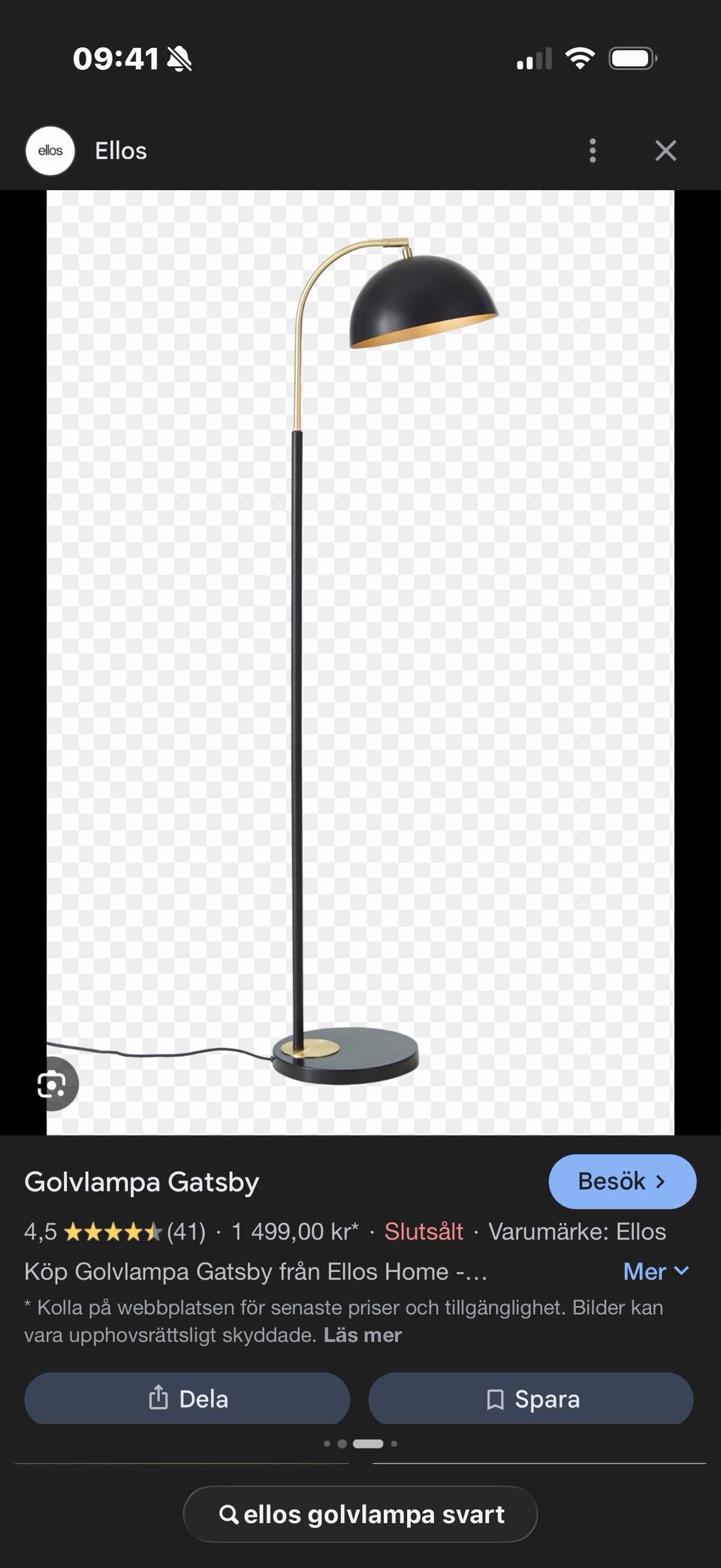Tap the ellos golvlampa svart search box
The height and width of the screenshot is (1568, 721).
click(360, 1515)
